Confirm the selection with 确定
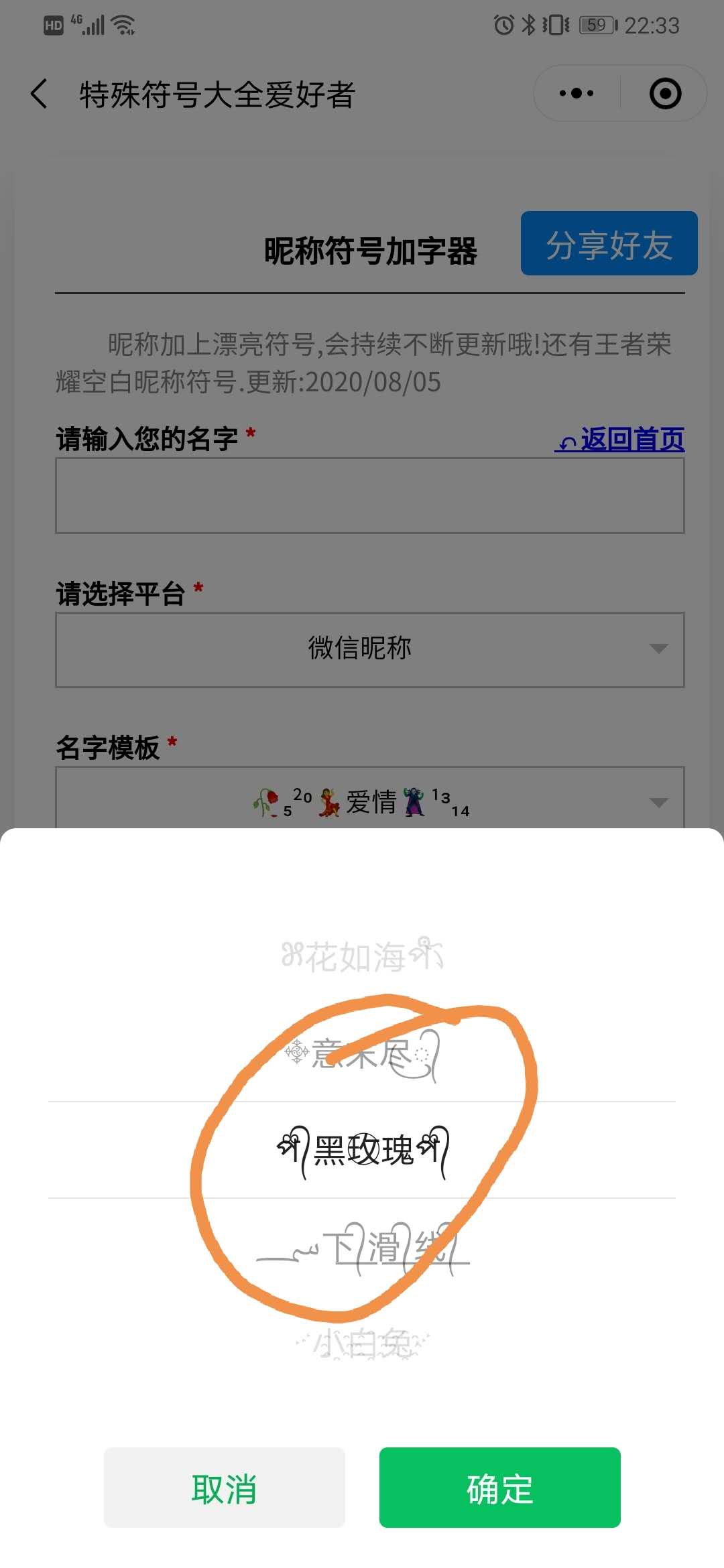Screen dimensions: 724x1568 pyautogui.click(x=499, y=1488)
